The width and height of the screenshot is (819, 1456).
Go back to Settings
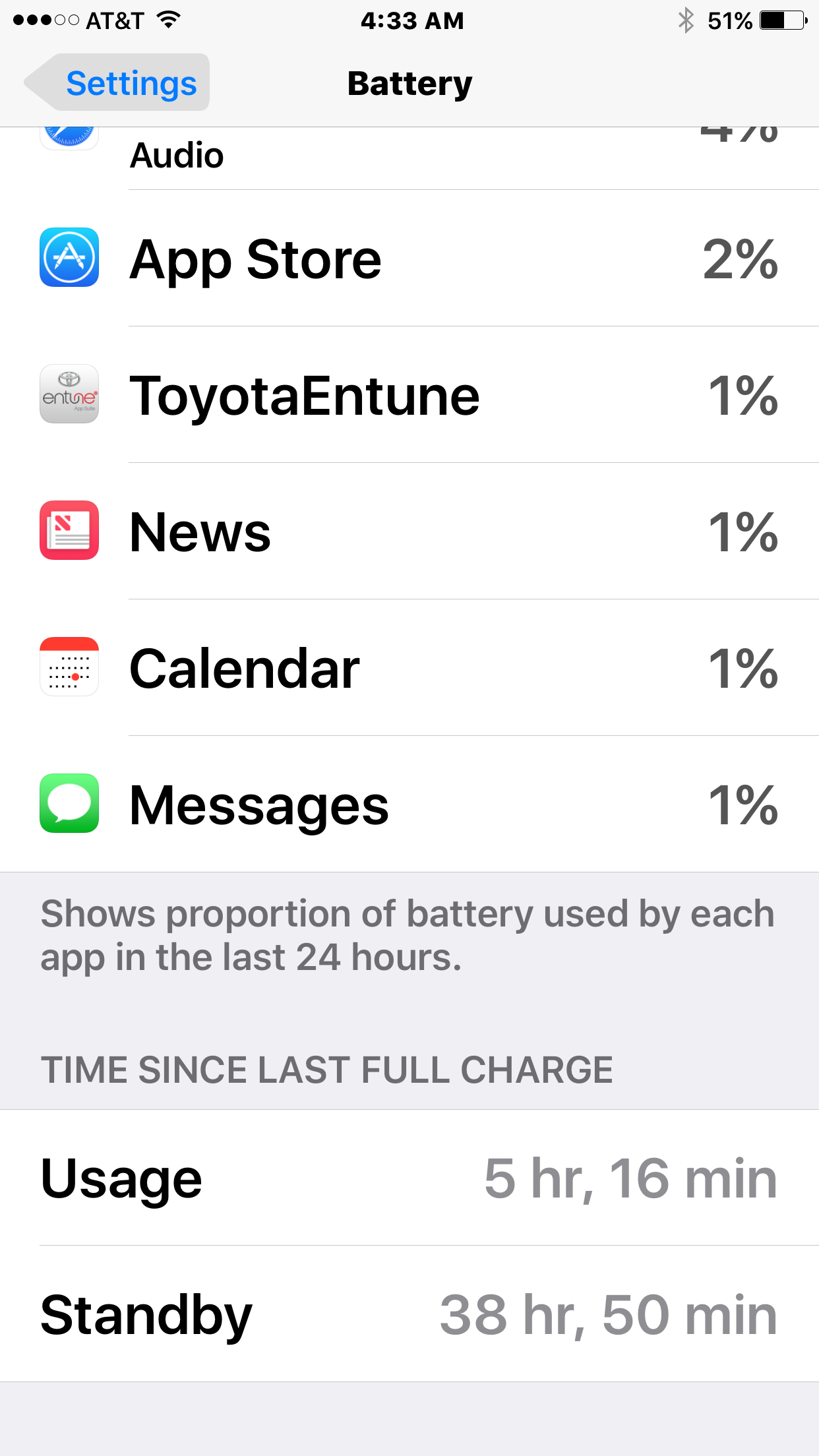117,82
